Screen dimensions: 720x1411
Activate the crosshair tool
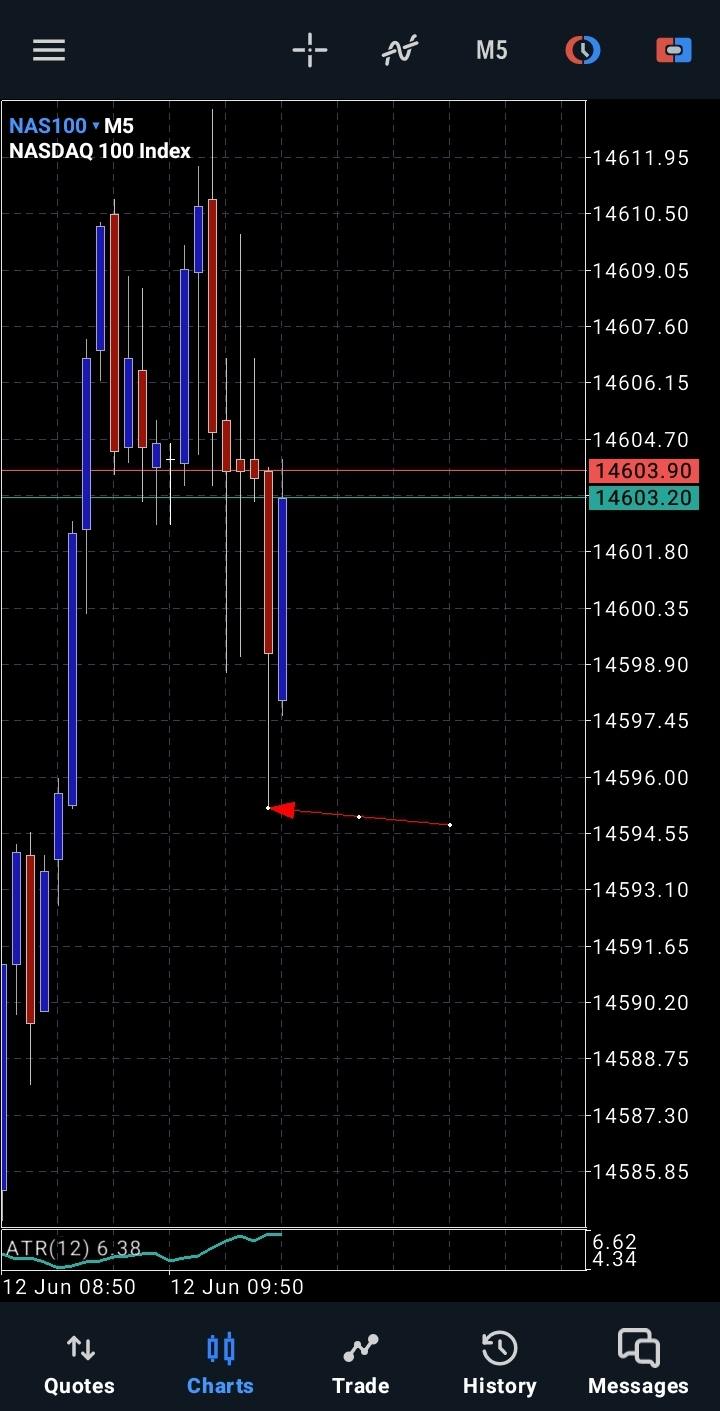pos(310,50)
